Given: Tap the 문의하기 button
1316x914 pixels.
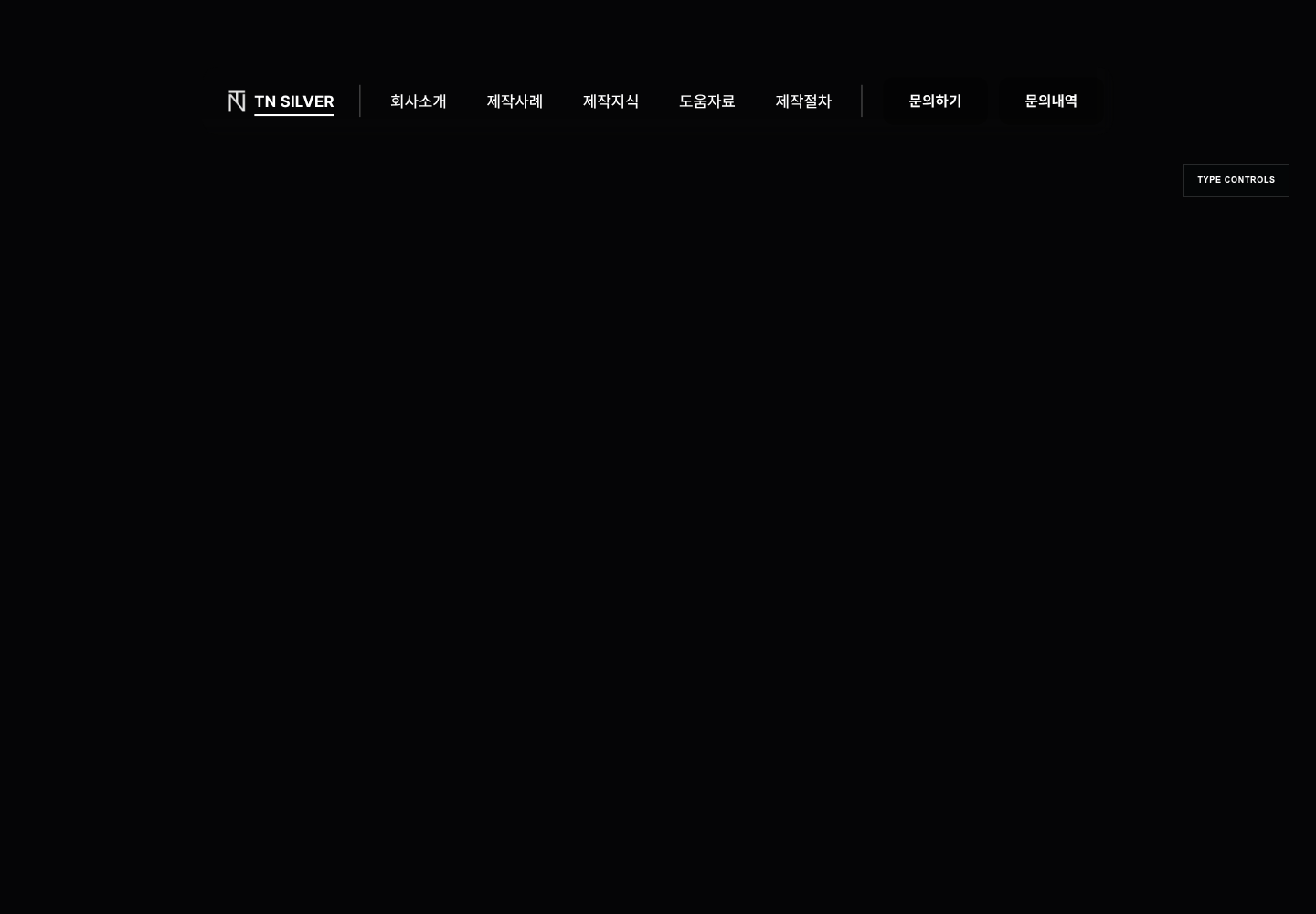Looking at the screenshot, I should 935,101.
